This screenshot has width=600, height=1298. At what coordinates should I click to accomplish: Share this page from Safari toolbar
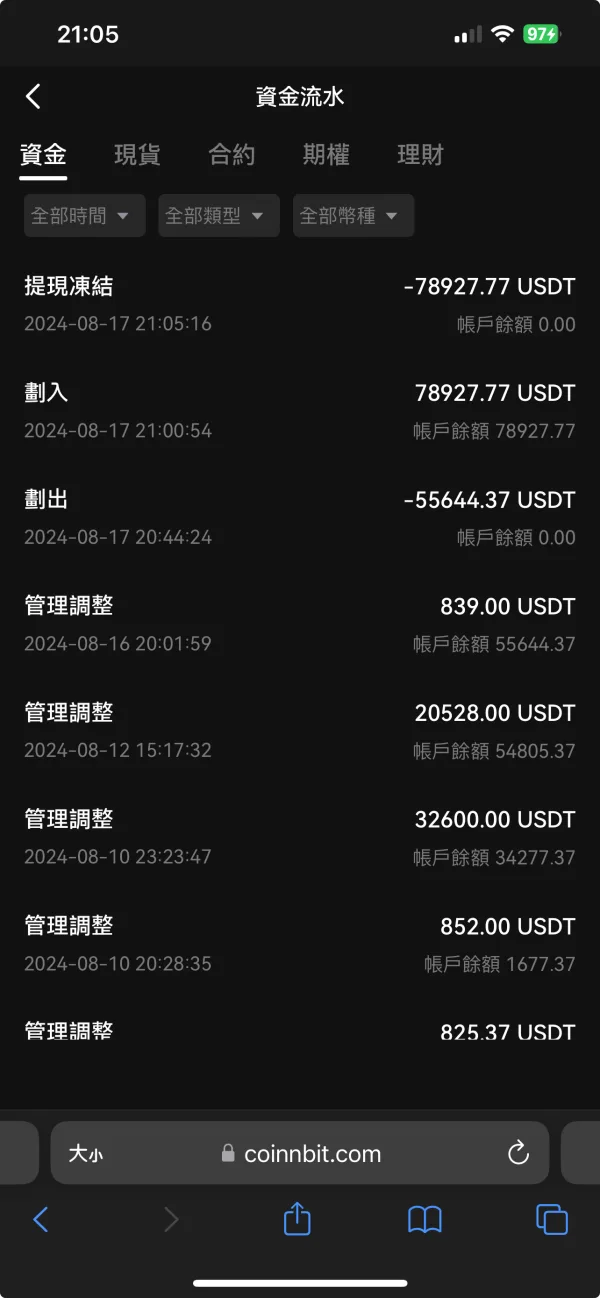pos(297,1218)
